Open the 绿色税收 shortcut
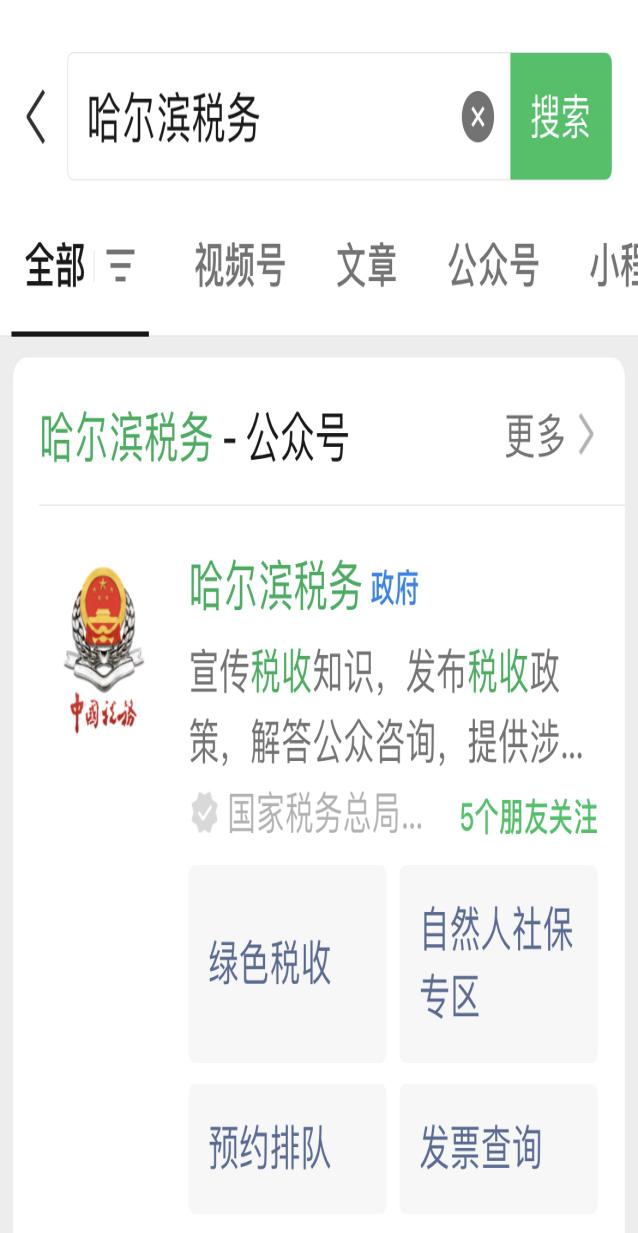This screenshot has width=638, height=1233. pos(287,964)
